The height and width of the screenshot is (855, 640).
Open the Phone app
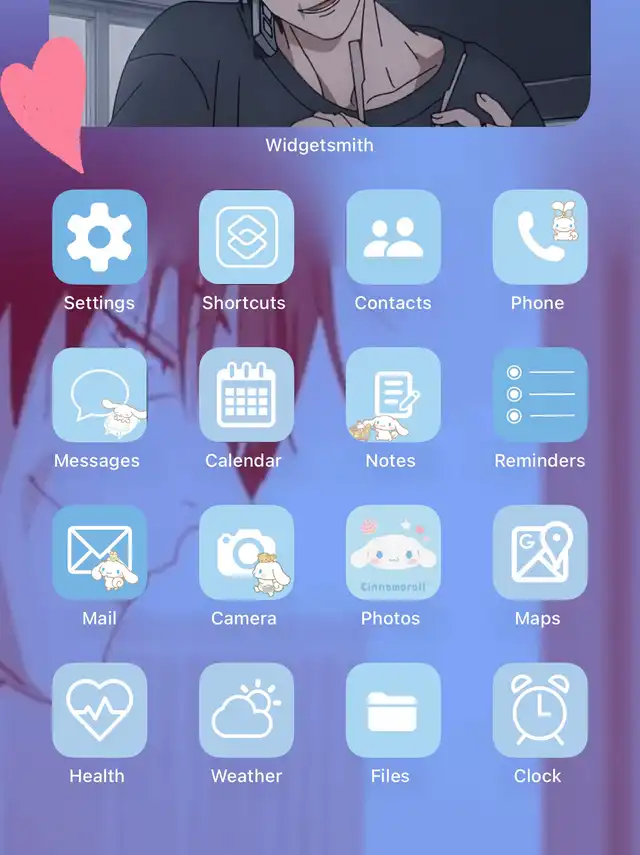(540, 237)
